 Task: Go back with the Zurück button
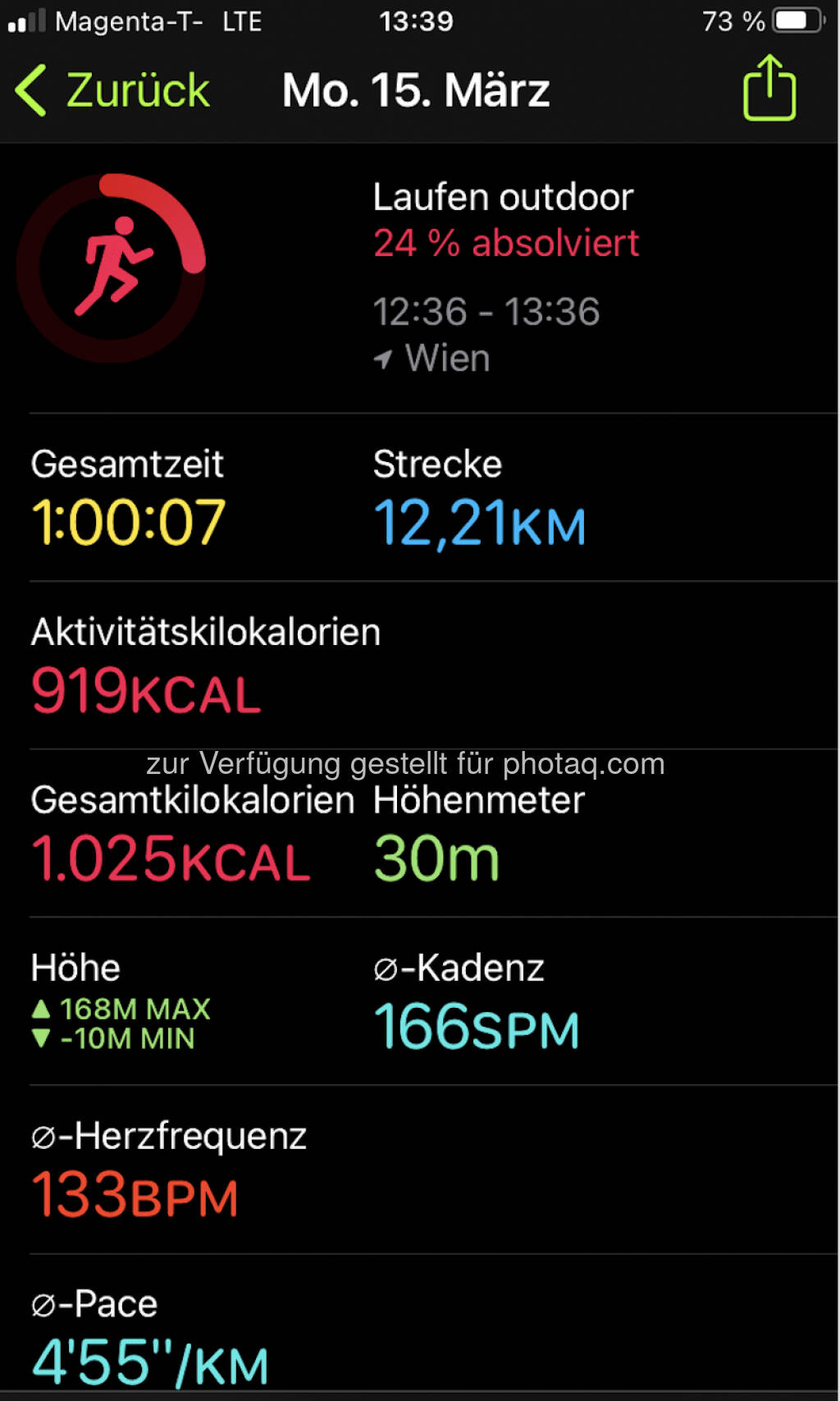(112, 90)
